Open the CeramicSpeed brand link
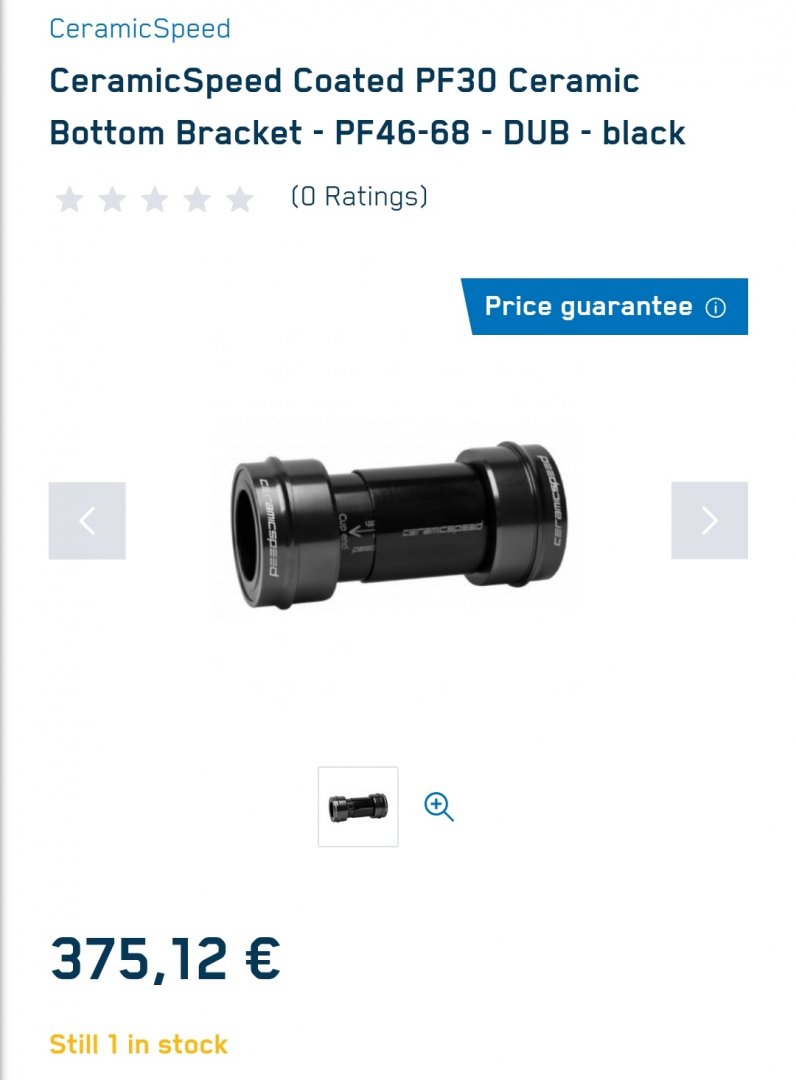Image resolution: width=796 pixels, height=1080 pixels. 140,28
